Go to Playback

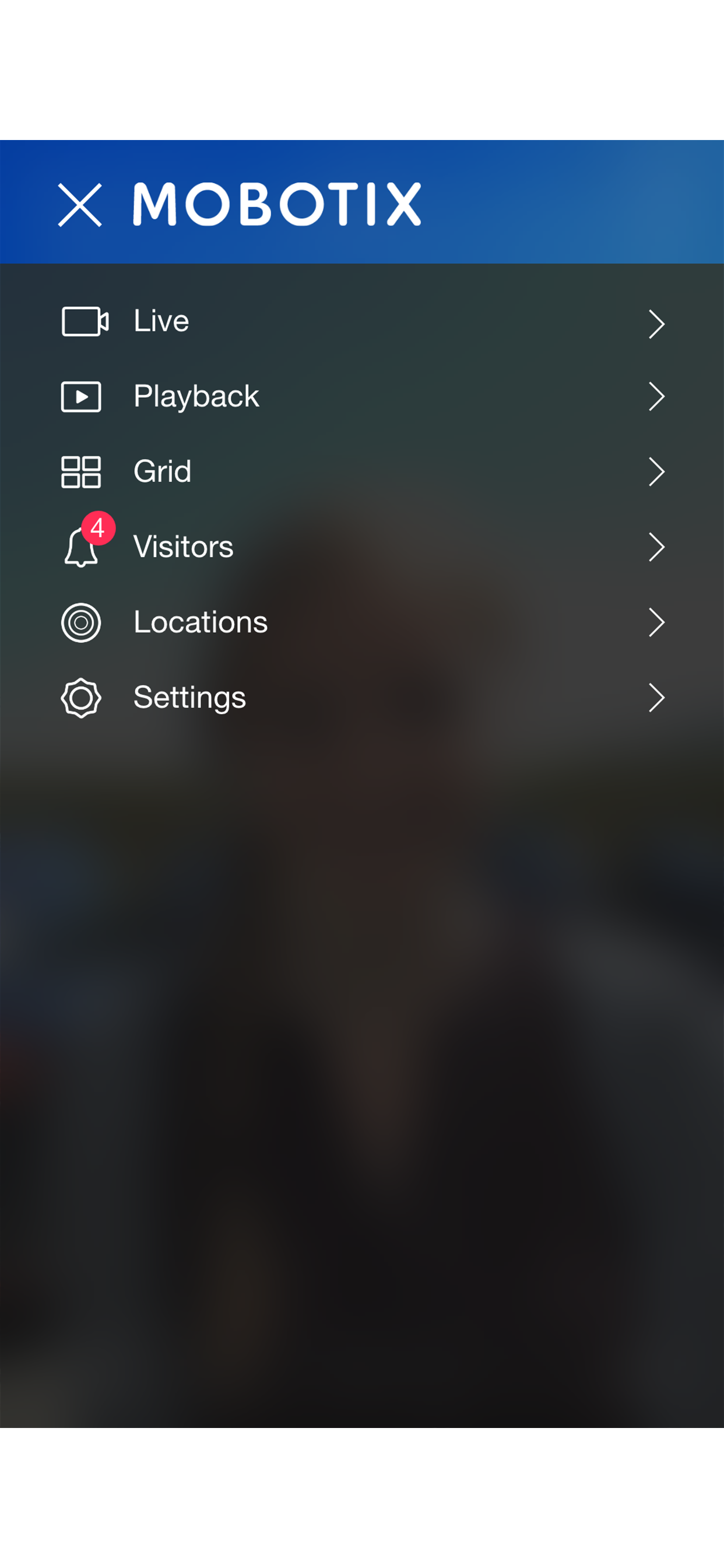click(x=362, y=397)
